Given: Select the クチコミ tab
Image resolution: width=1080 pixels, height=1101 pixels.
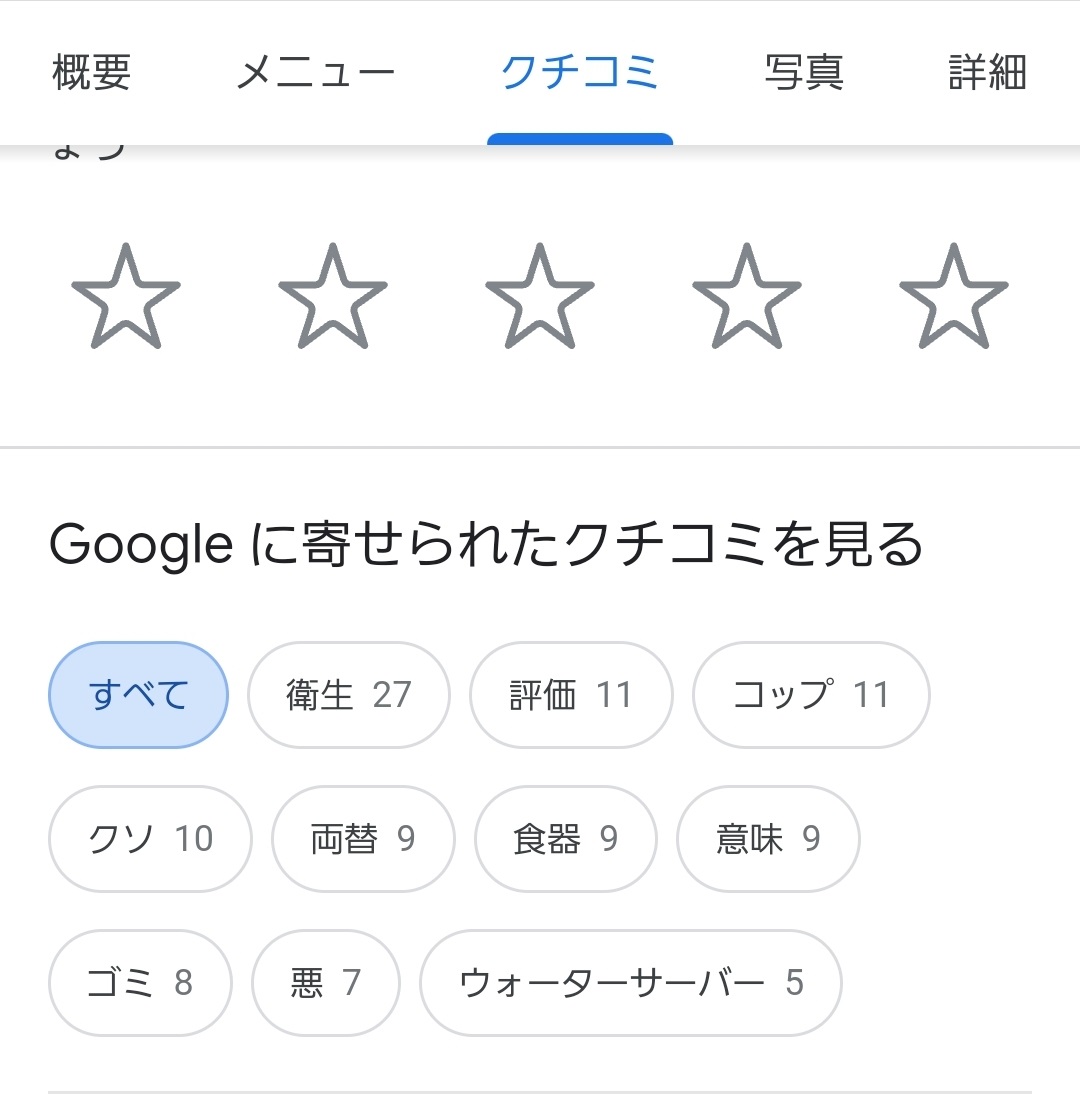Looking at the screenshot, I should [579, 73].
